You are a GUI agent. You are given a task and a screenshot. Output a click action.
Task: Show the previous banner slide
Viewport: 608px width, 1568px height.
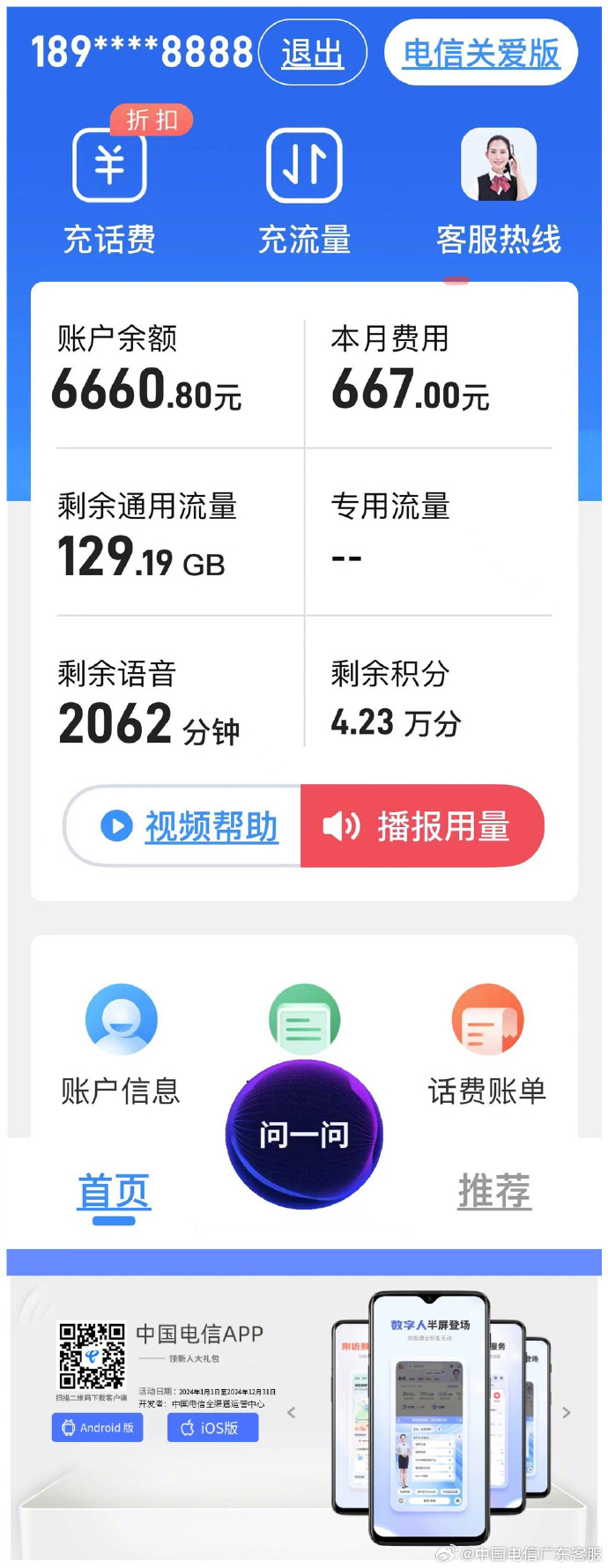pyautogui.click(x=292, y=1412)
